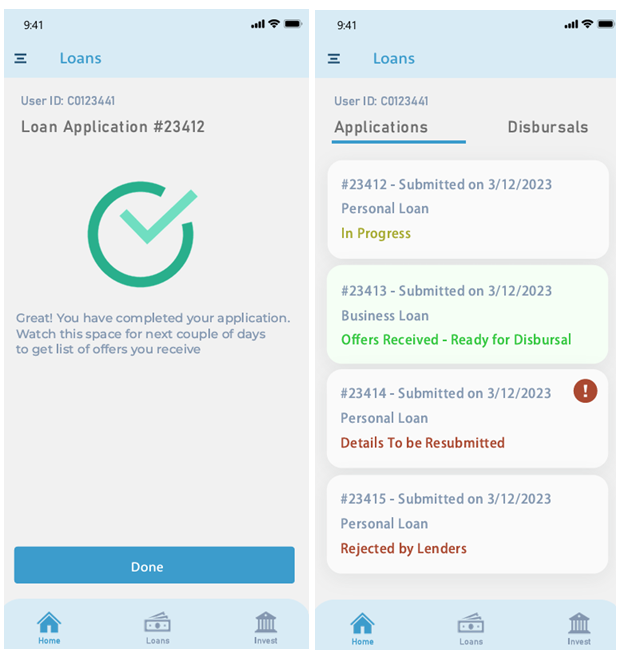Open application #23415 marked Rejected by Lenders

click(x=468, y=524)
